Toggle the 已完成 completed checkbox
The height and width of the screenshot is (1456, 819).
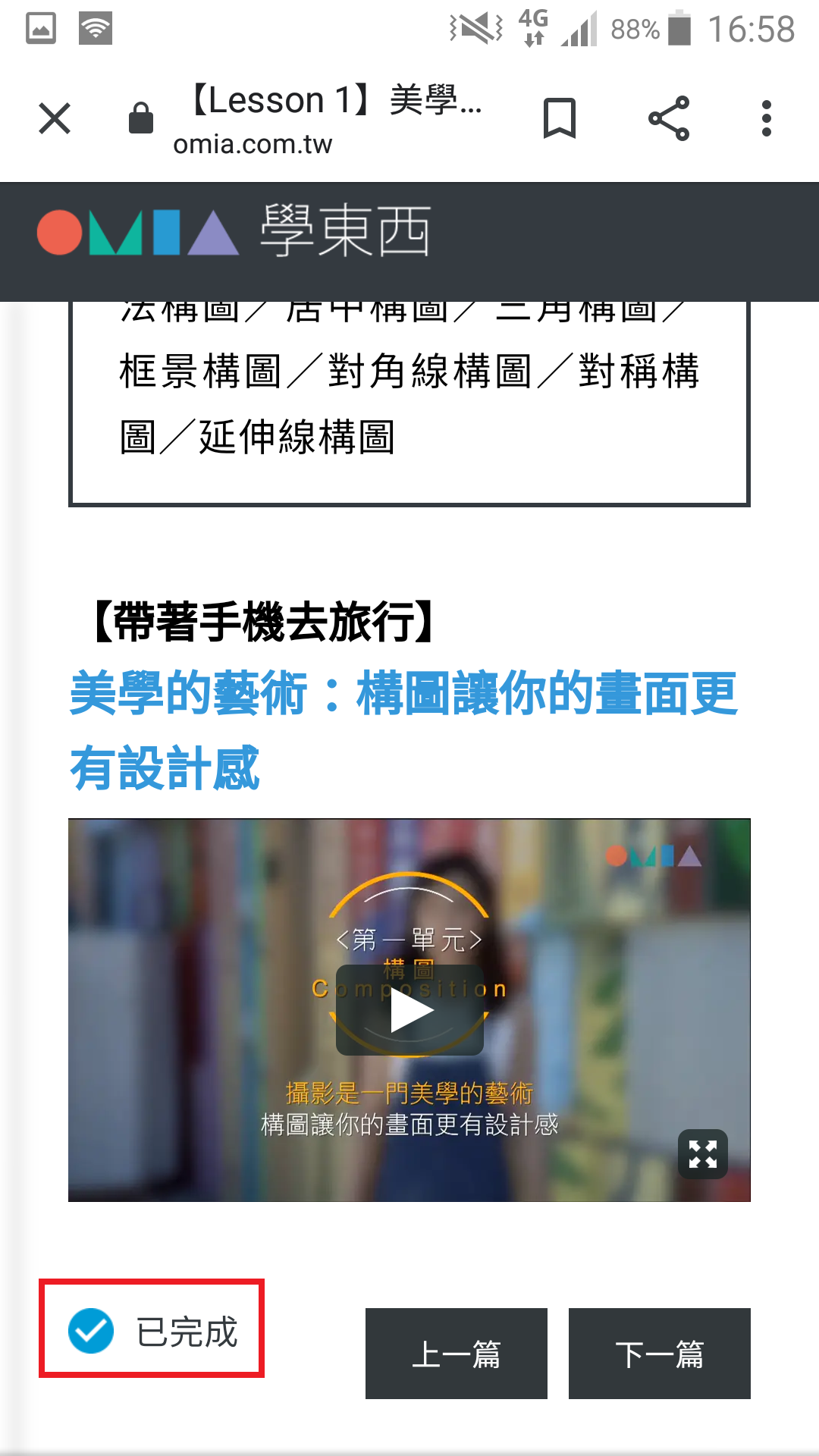click(x=91, y=1331)
